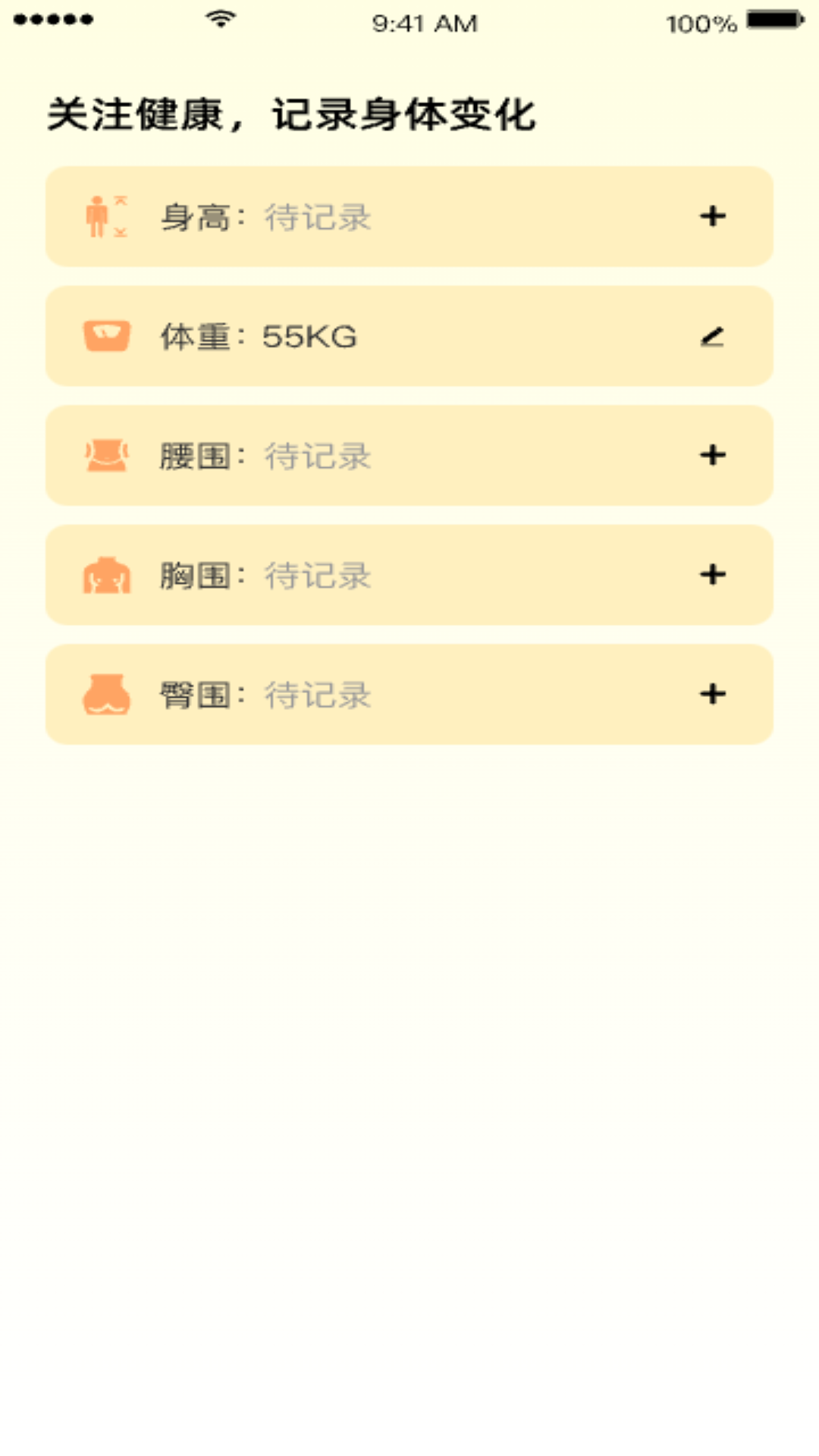Image resolution: width=819 pixels, height=1456 pixels.
Task: Add a hip (臀围) measurement
Action: [x=713, y=695]
